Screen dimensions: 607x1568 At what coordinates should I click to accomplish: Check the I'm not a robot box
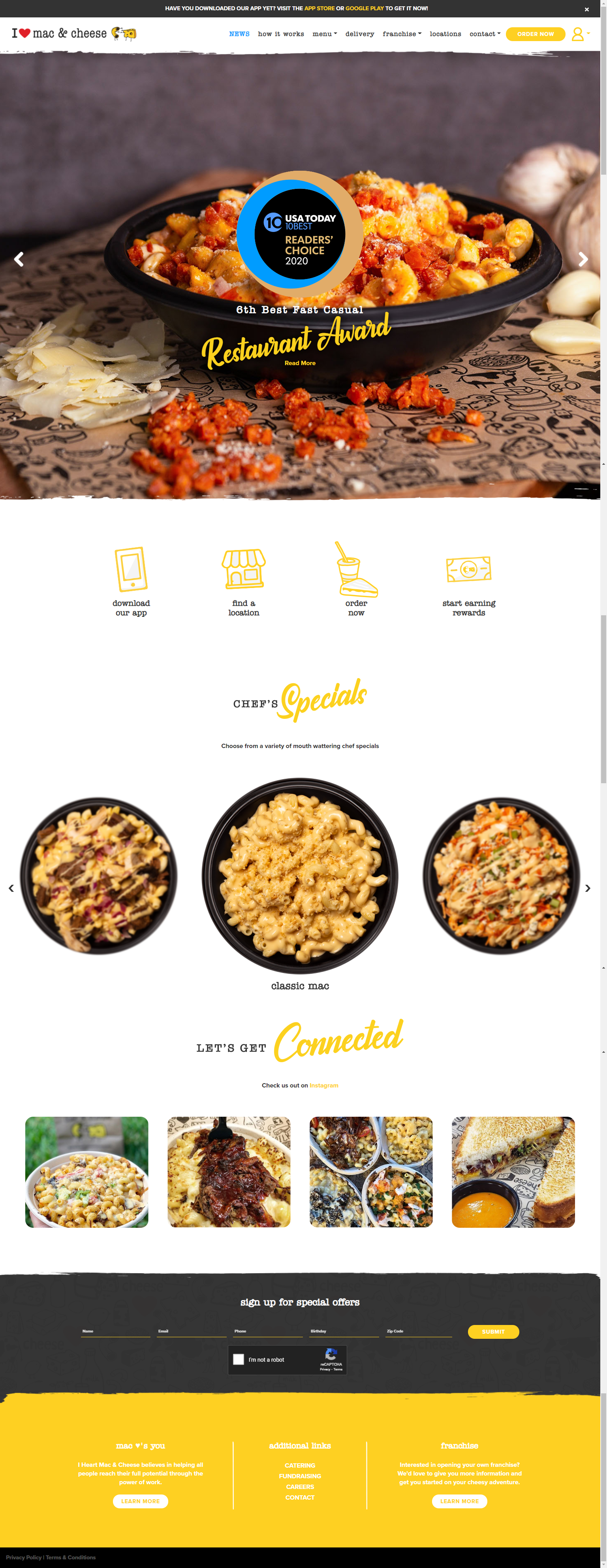tap(239, 1359)
